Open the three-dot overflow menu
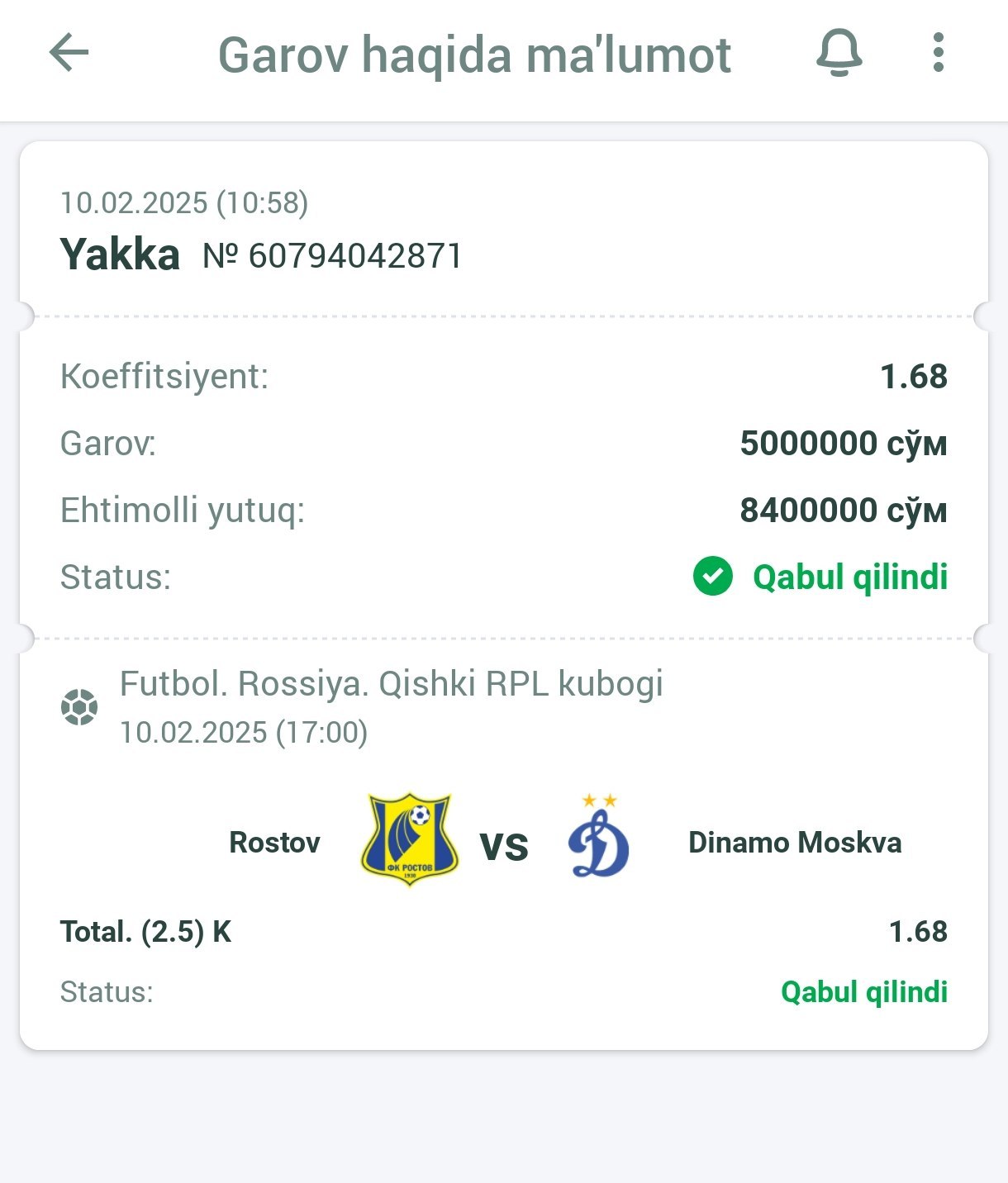 pos(938,54)
